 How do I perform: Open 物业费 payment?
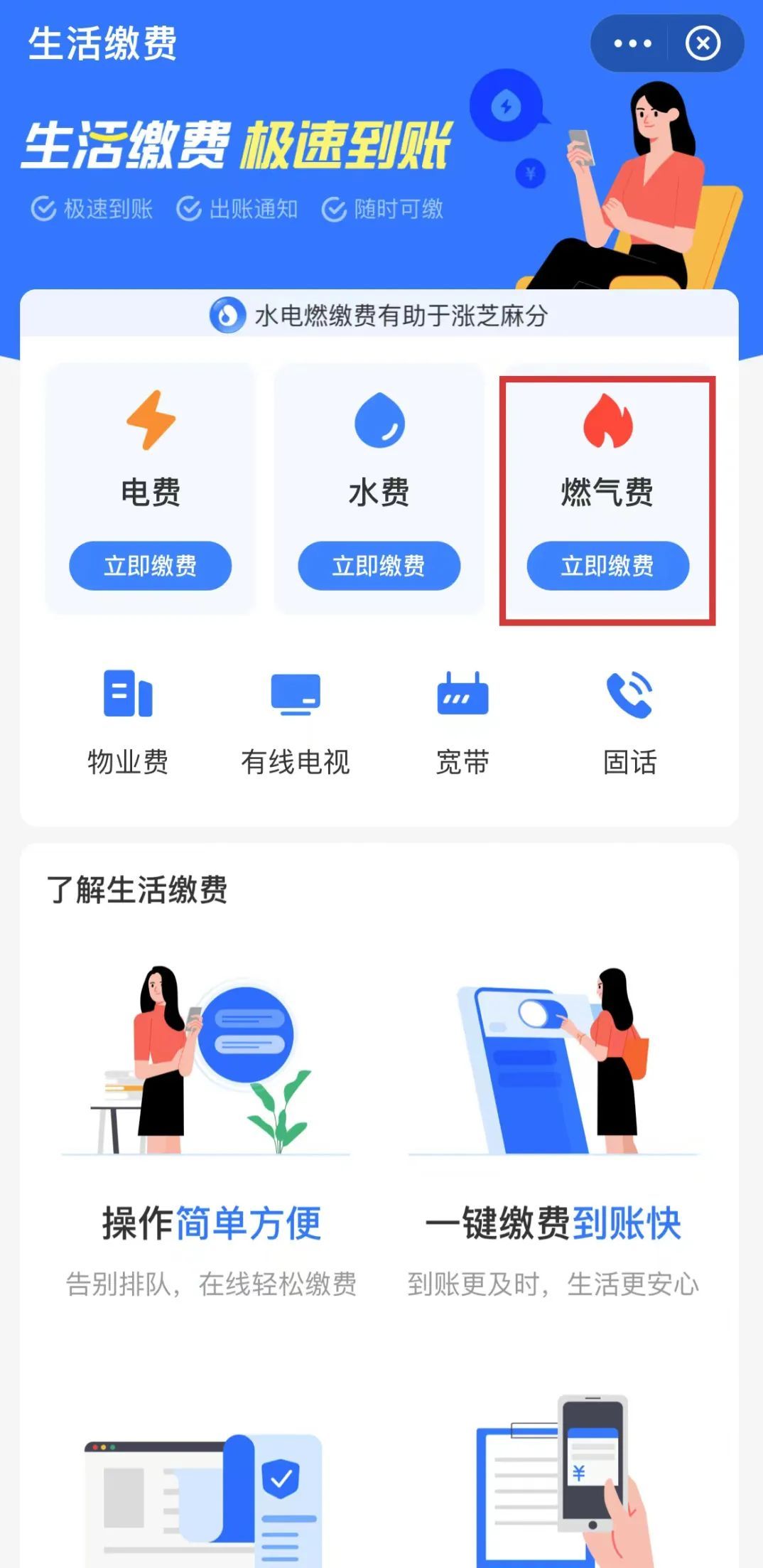(128, 721)
